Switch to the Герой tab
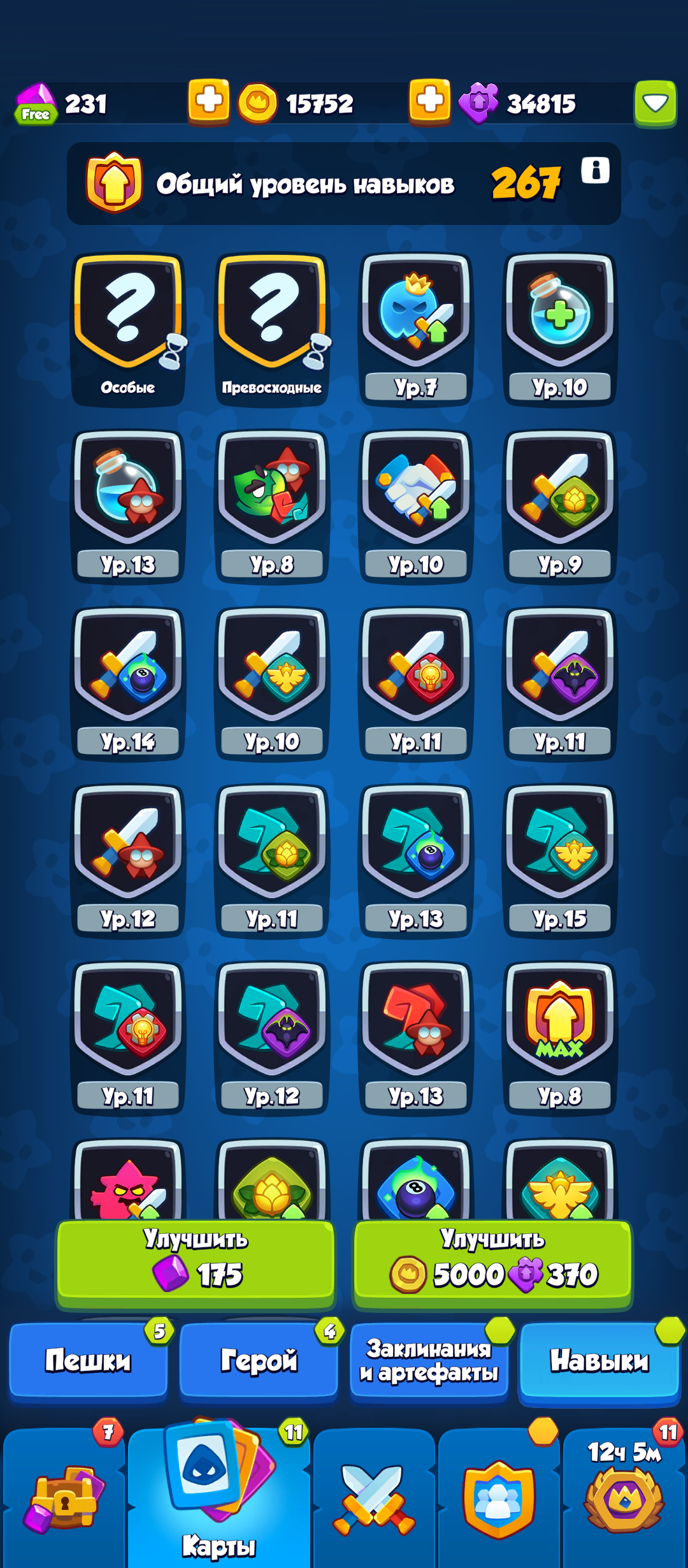 pyautogui.click(x=259, y=1361)
